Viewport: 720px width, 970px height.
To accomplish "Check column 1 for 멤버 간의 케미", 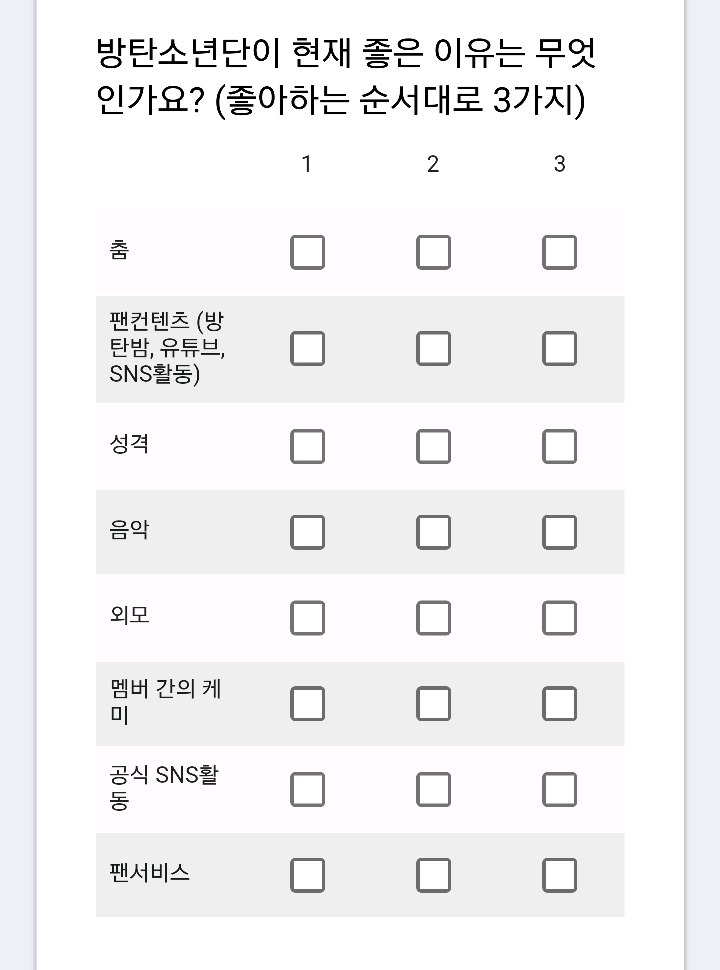I will (x=307, y=704).
